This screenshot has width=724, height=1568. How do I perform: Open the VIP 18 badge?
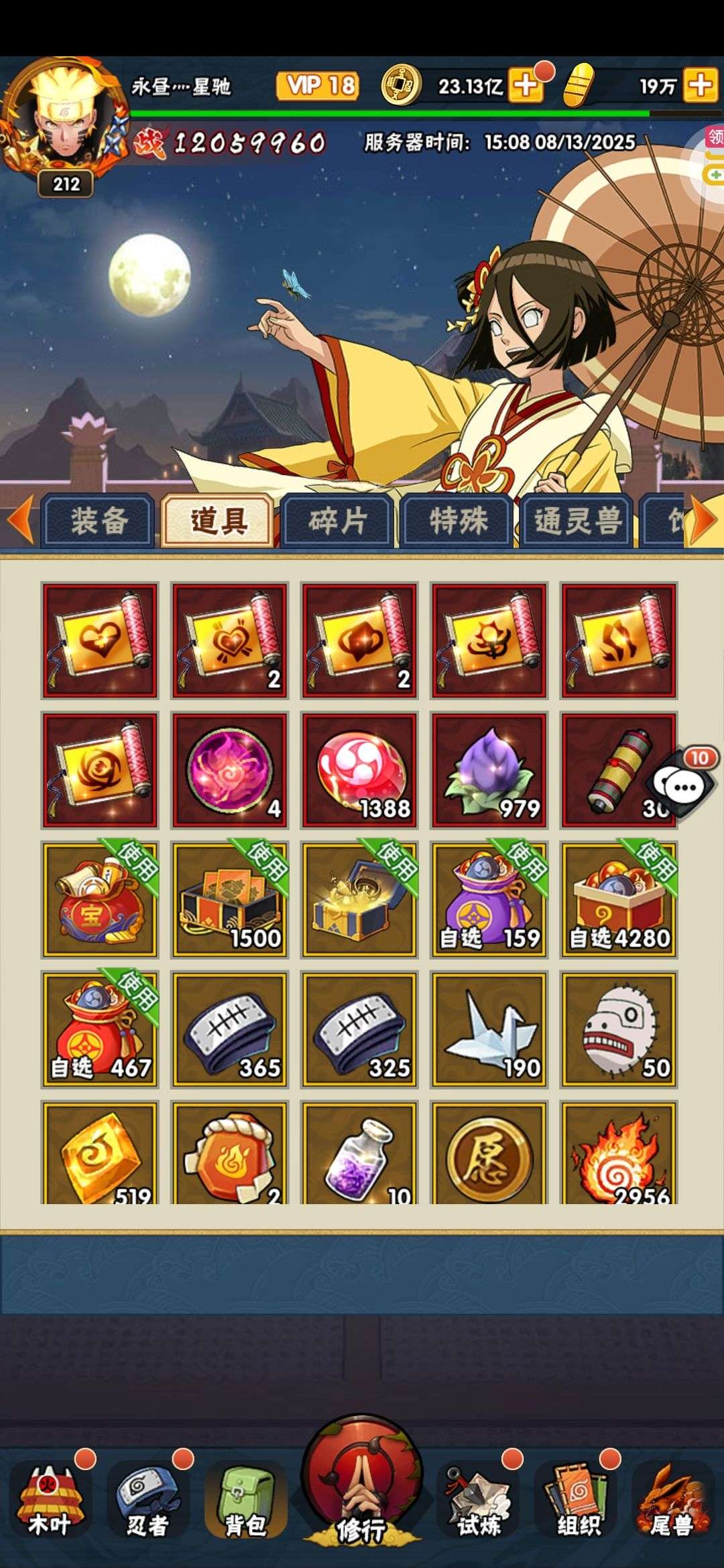tap(318, 86)
